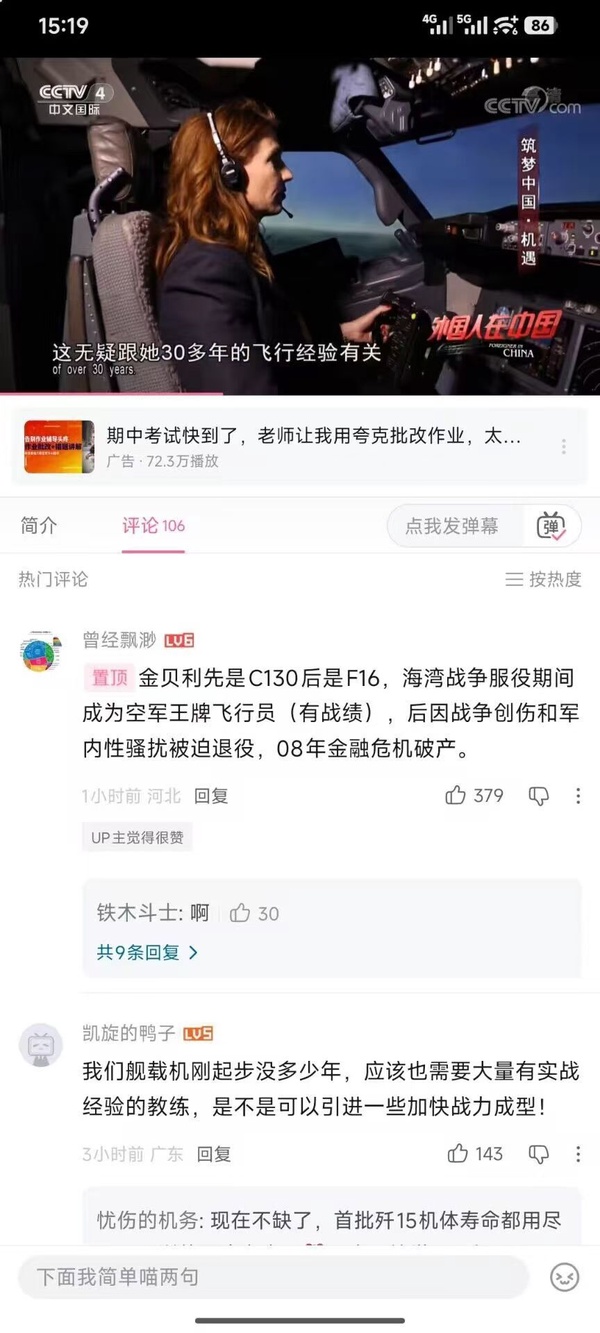The height and width of the screenshot is (1333, 600).
Task: Like 凯旋的鸭子's comment
Action: coord(459,1154)
